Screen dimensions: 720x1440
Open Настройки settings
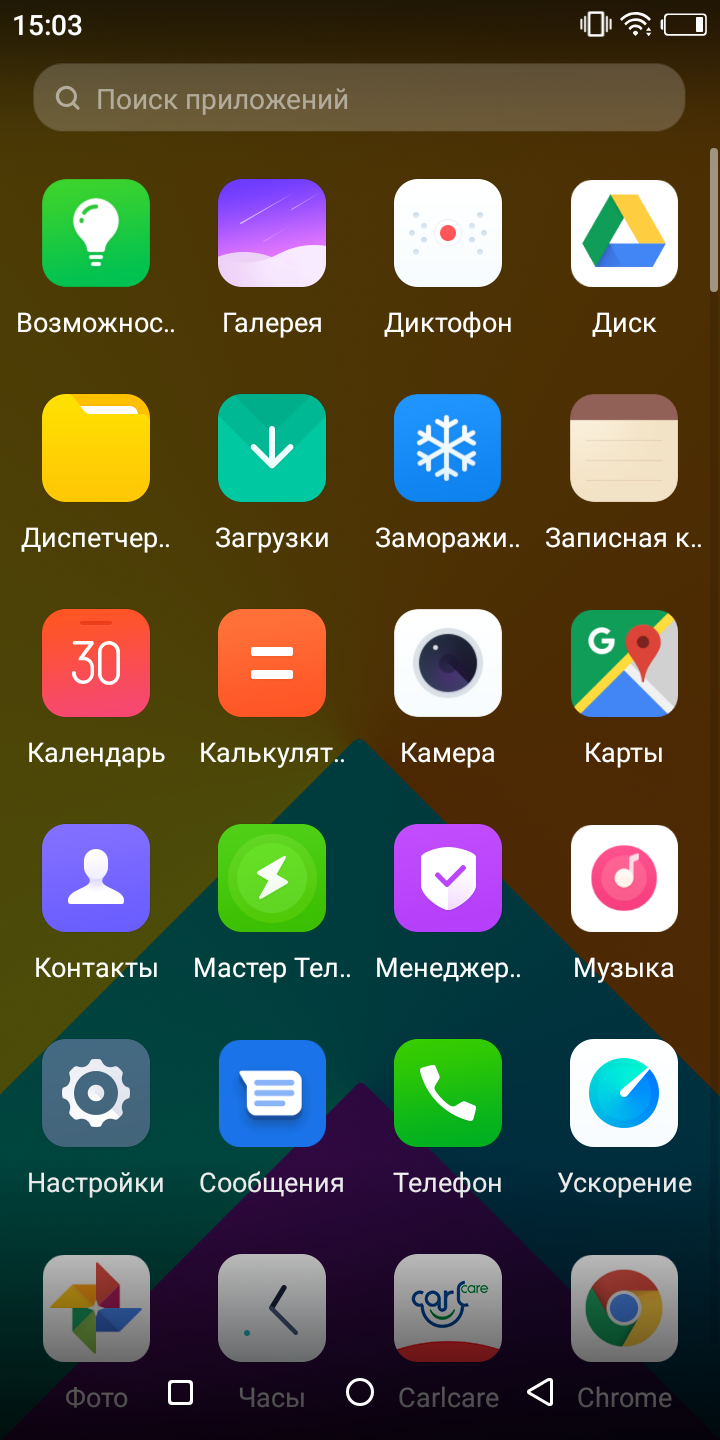96,1093
